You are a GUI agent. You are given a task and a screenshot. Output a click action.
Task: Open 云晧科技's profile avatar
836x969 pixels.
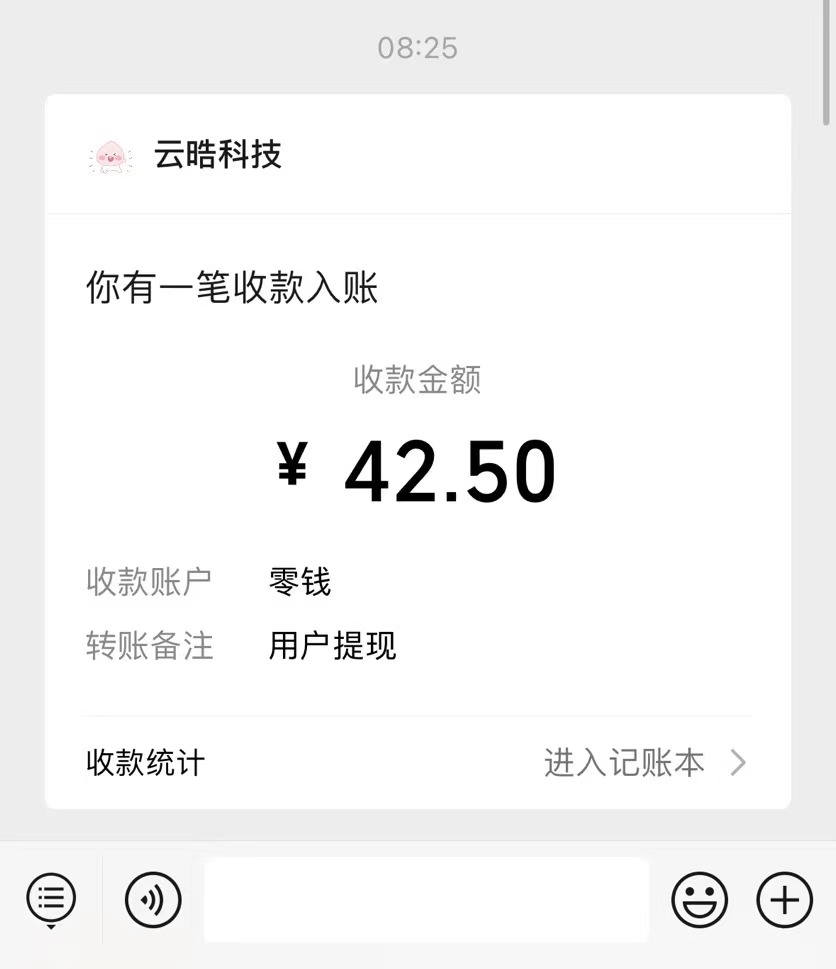(110, 156)
